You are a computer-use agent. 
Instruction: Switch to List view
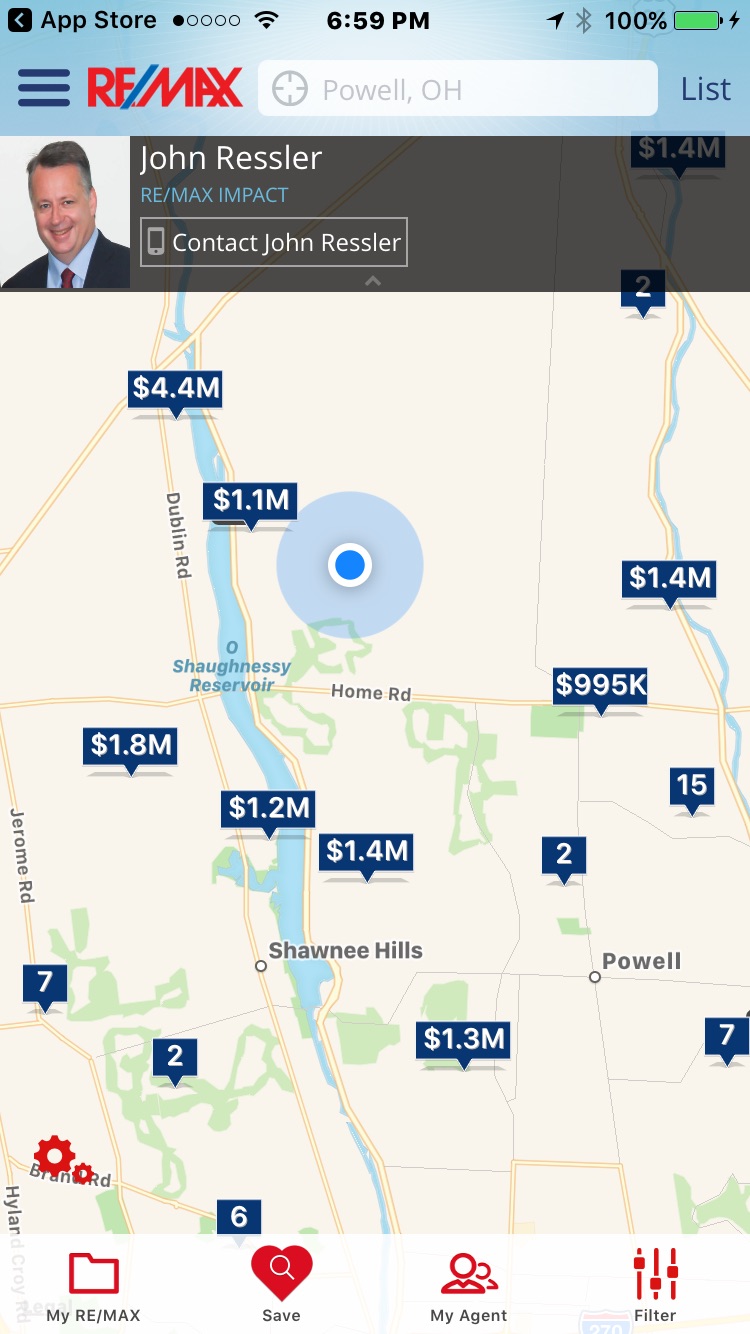(x=706, y=89)
